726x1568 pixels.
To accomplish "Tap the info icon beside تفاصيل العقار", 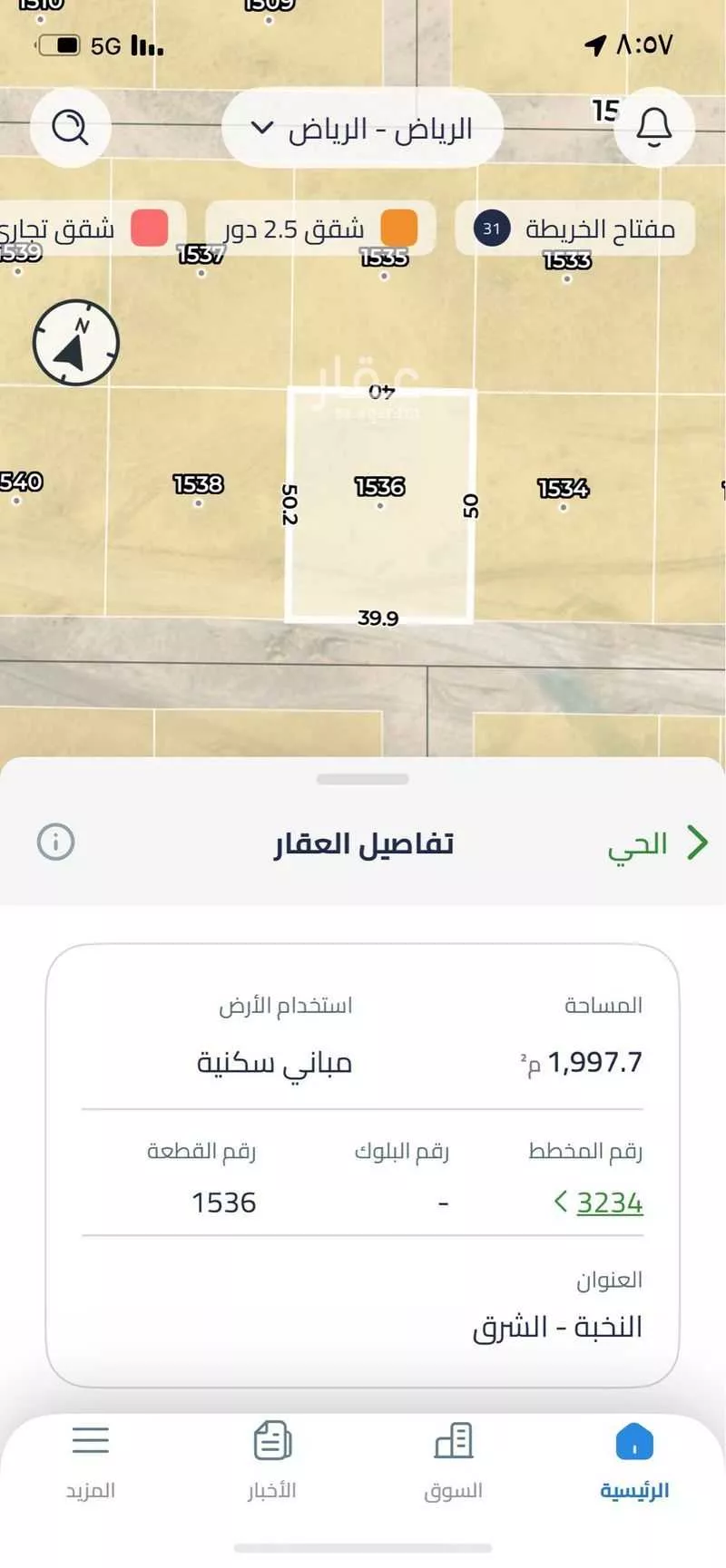I will 56,842.
